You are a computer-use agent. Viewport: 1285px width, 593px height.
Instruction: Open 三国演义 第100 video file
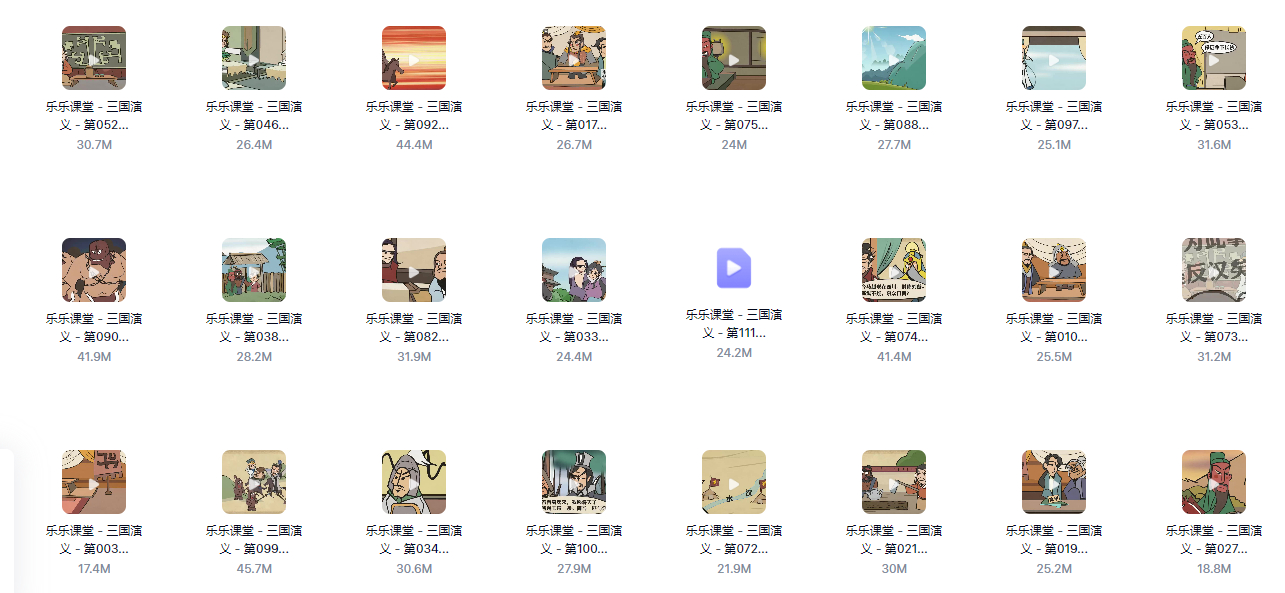[574, 482]
